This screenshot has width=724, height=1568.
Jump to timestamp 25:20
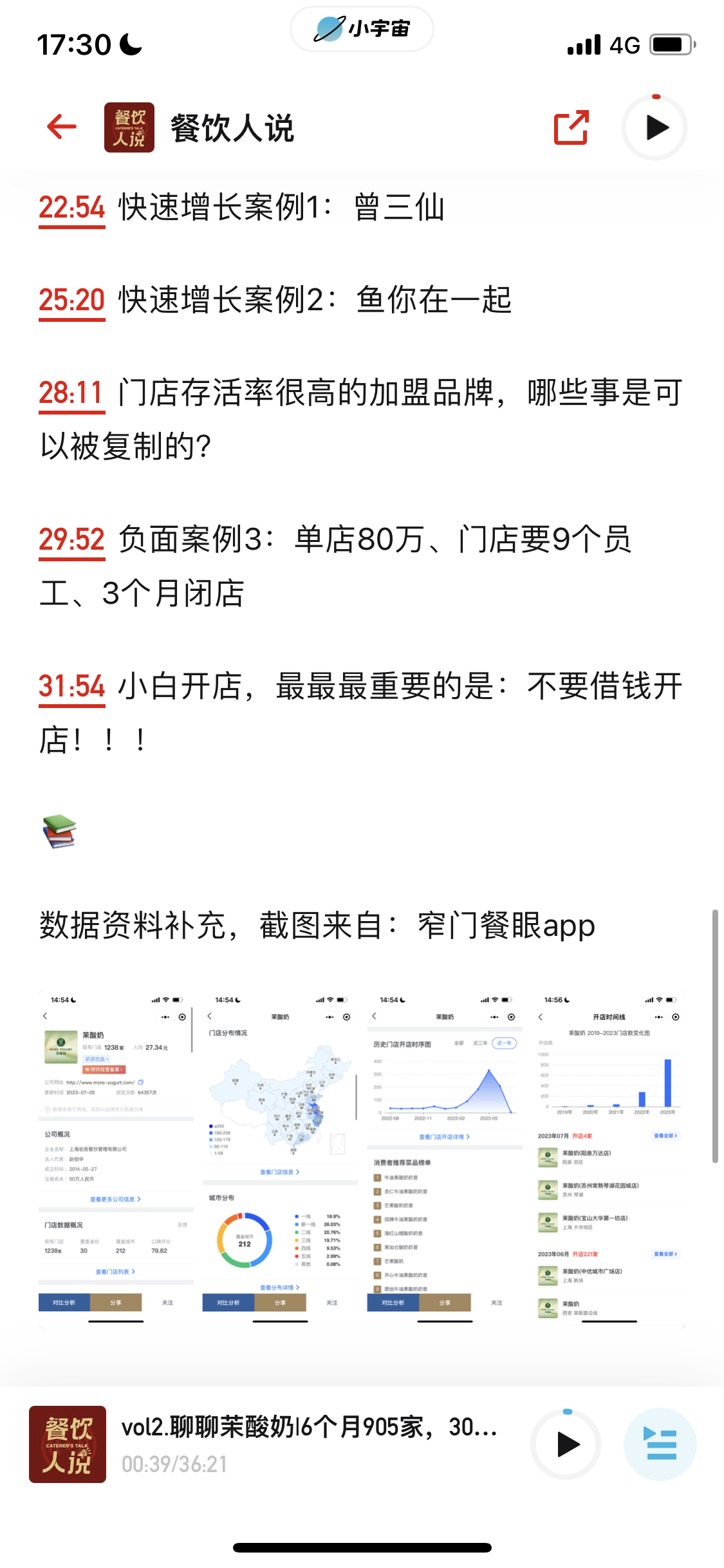[x=71, y=301]
